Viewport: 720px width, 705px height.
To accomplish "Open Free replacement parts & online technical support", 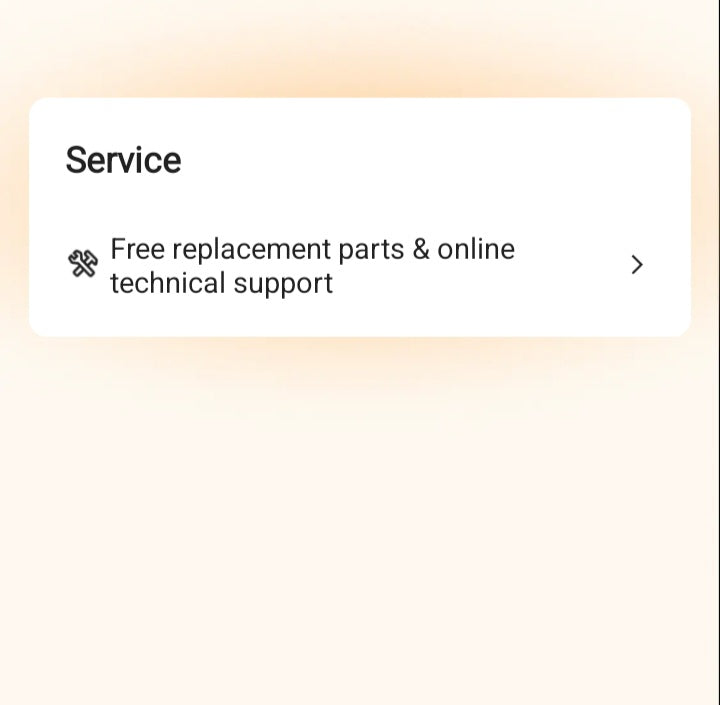I will pyautogui.click(x=359, y=265).
